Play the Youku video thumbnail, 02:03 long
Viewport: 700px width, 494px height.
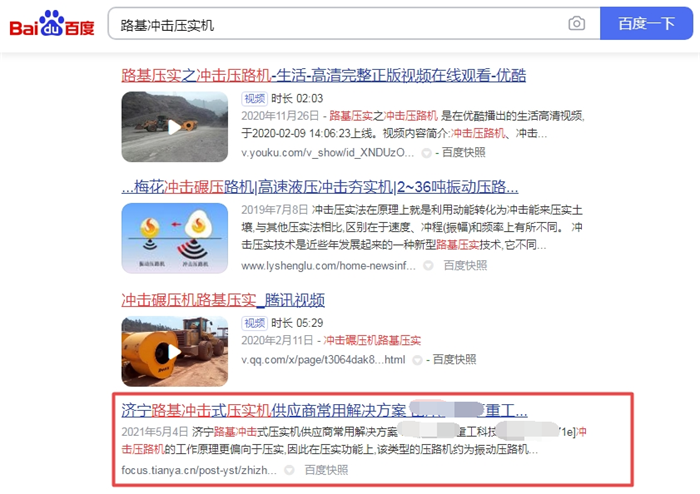point(174,127)
